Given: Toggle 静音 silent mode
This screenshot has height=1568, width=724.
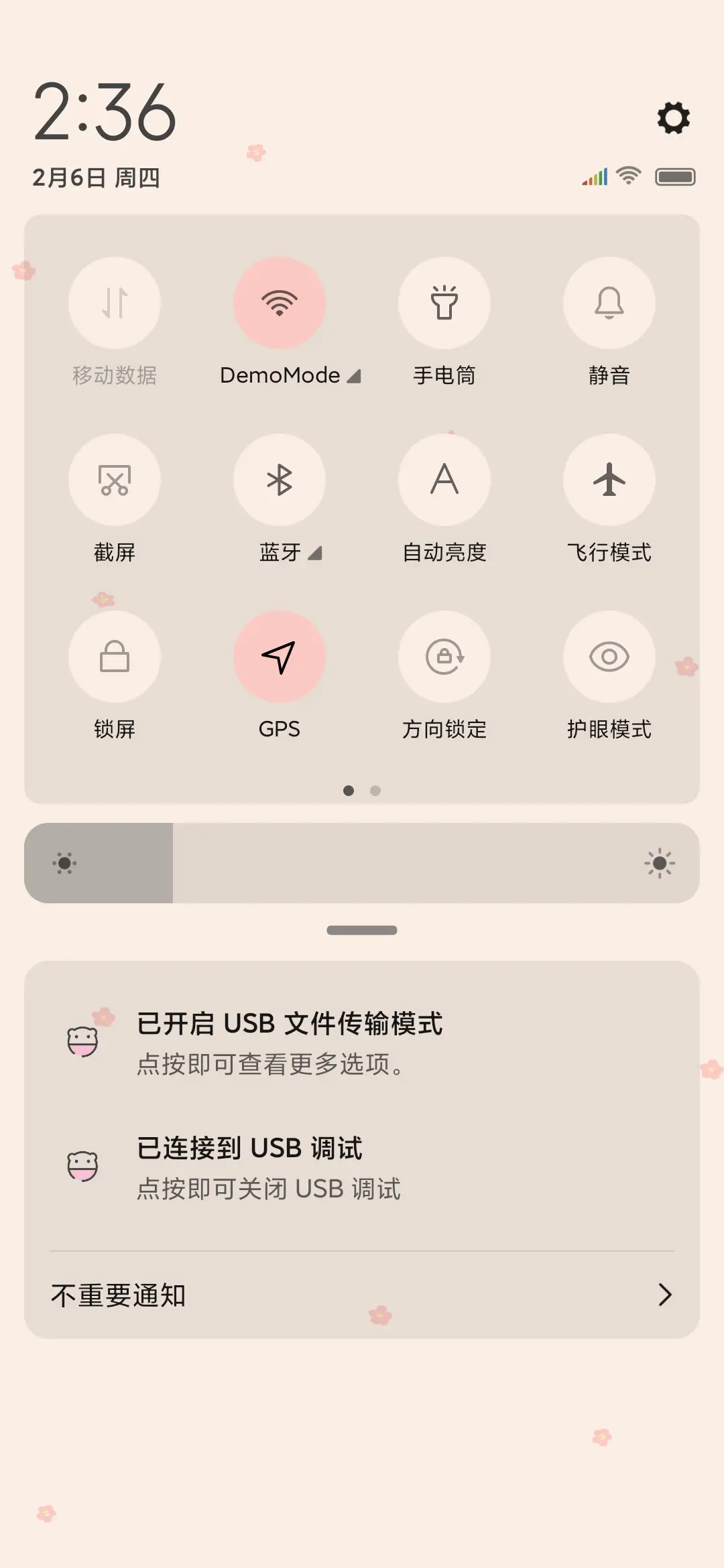Looking at the screenshot, I should pos(609,303).
